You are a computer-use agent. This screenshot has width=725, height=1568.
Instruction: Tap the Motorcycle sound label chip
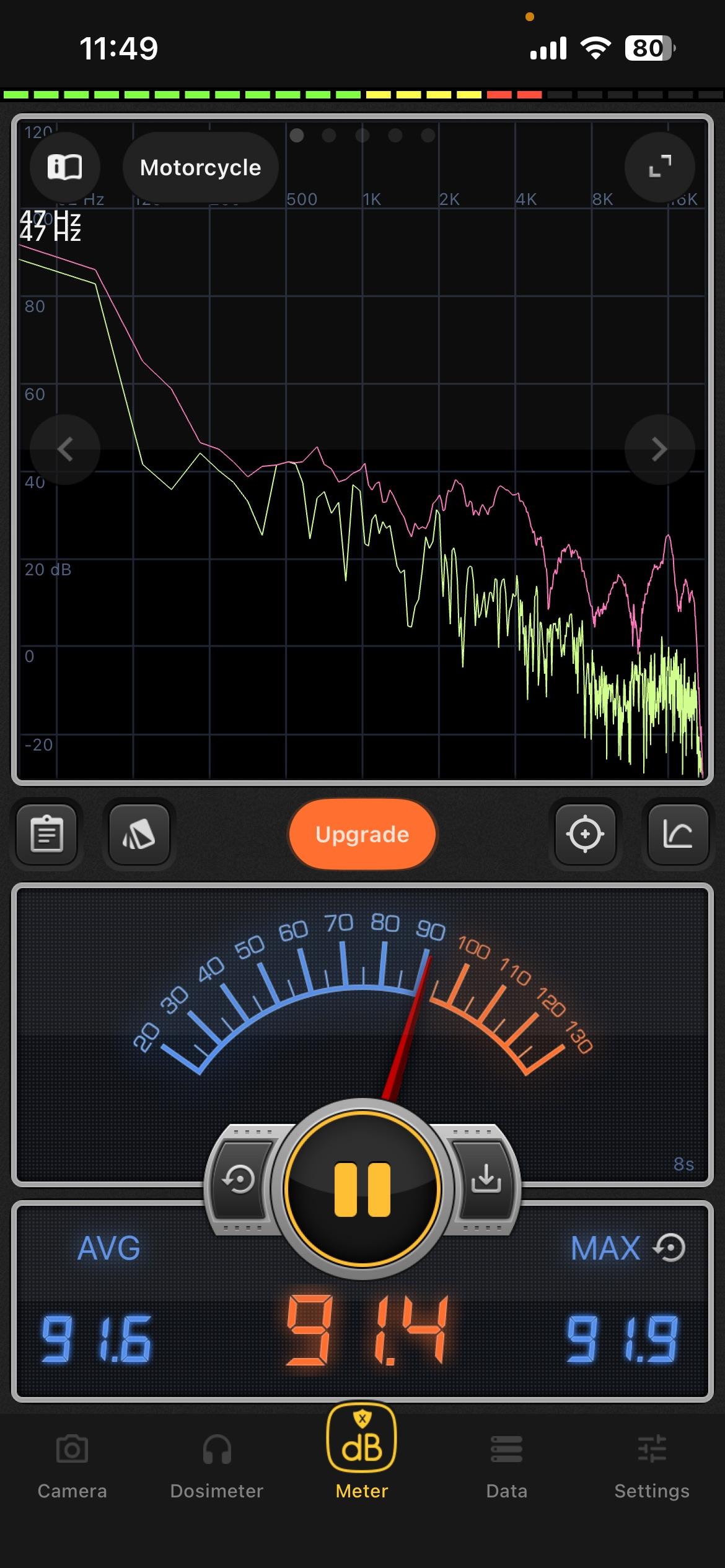pyautogui.click(x=200, y=167)
